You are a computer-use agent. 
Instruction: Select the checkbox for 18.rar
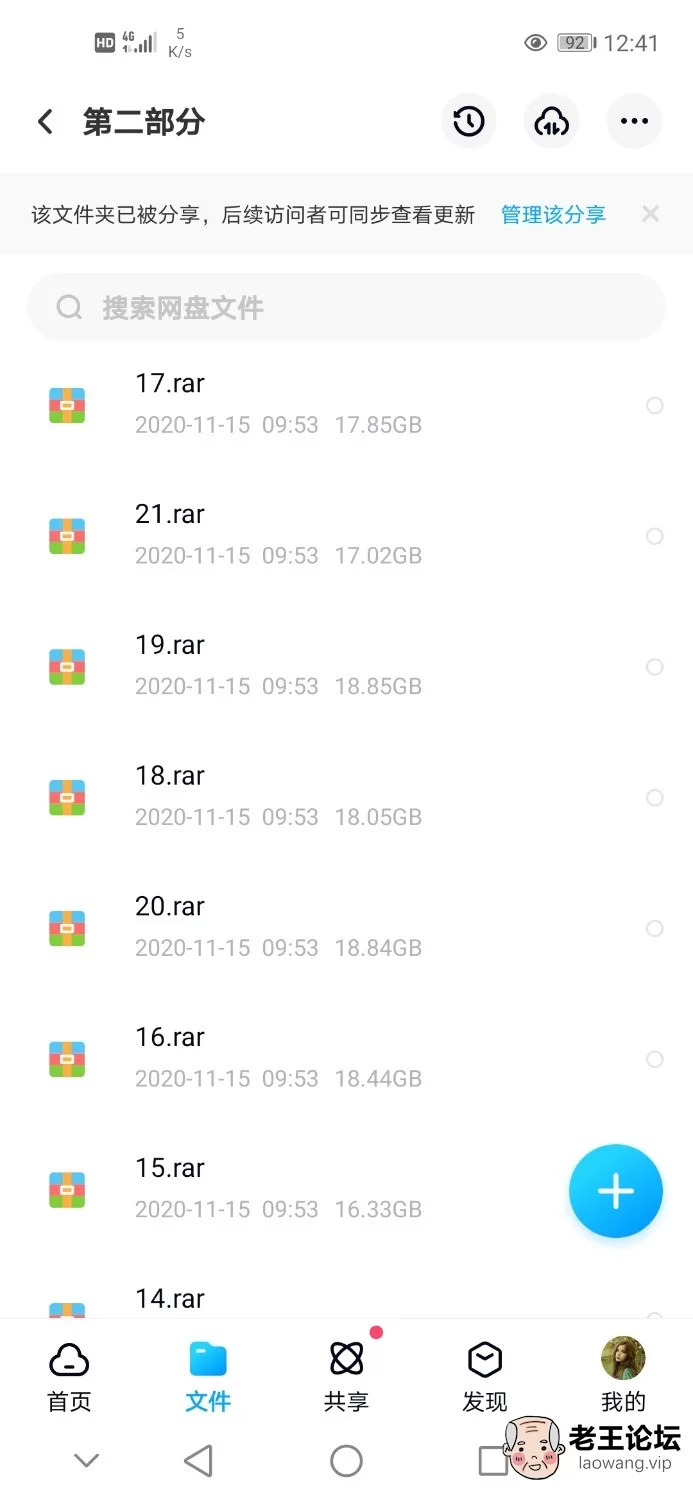pos(655,798)
